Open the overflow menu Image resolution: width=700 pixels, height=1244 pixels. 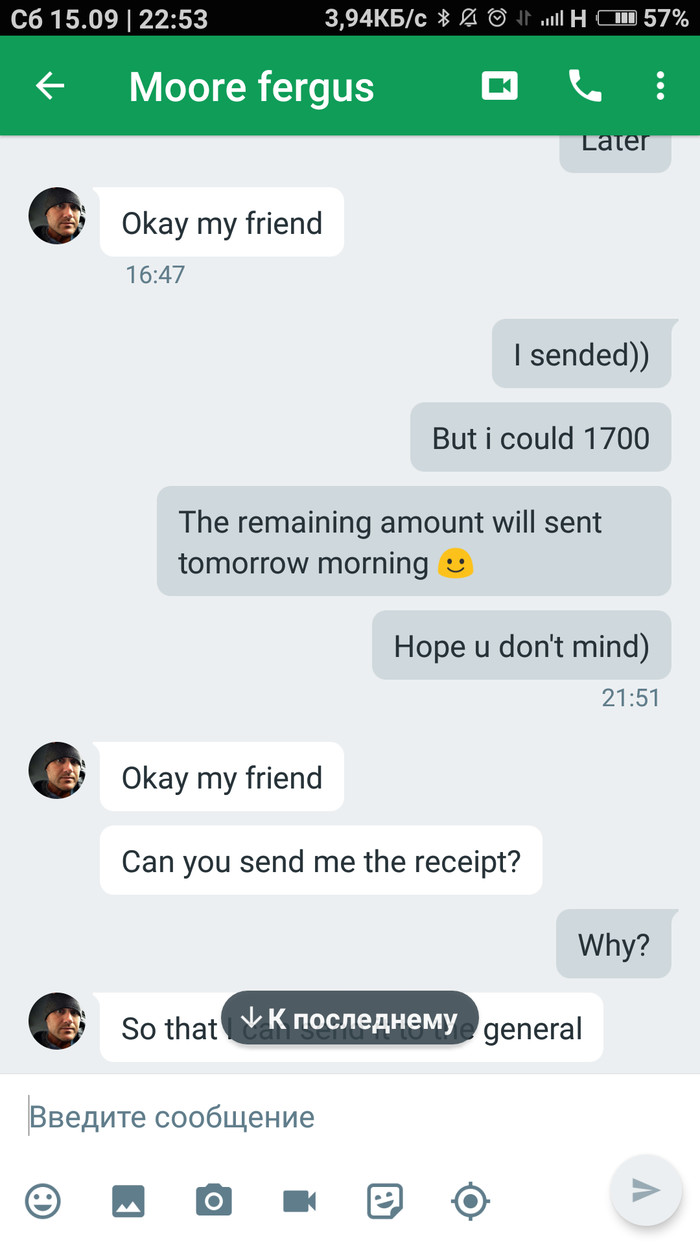coord(660,87)
